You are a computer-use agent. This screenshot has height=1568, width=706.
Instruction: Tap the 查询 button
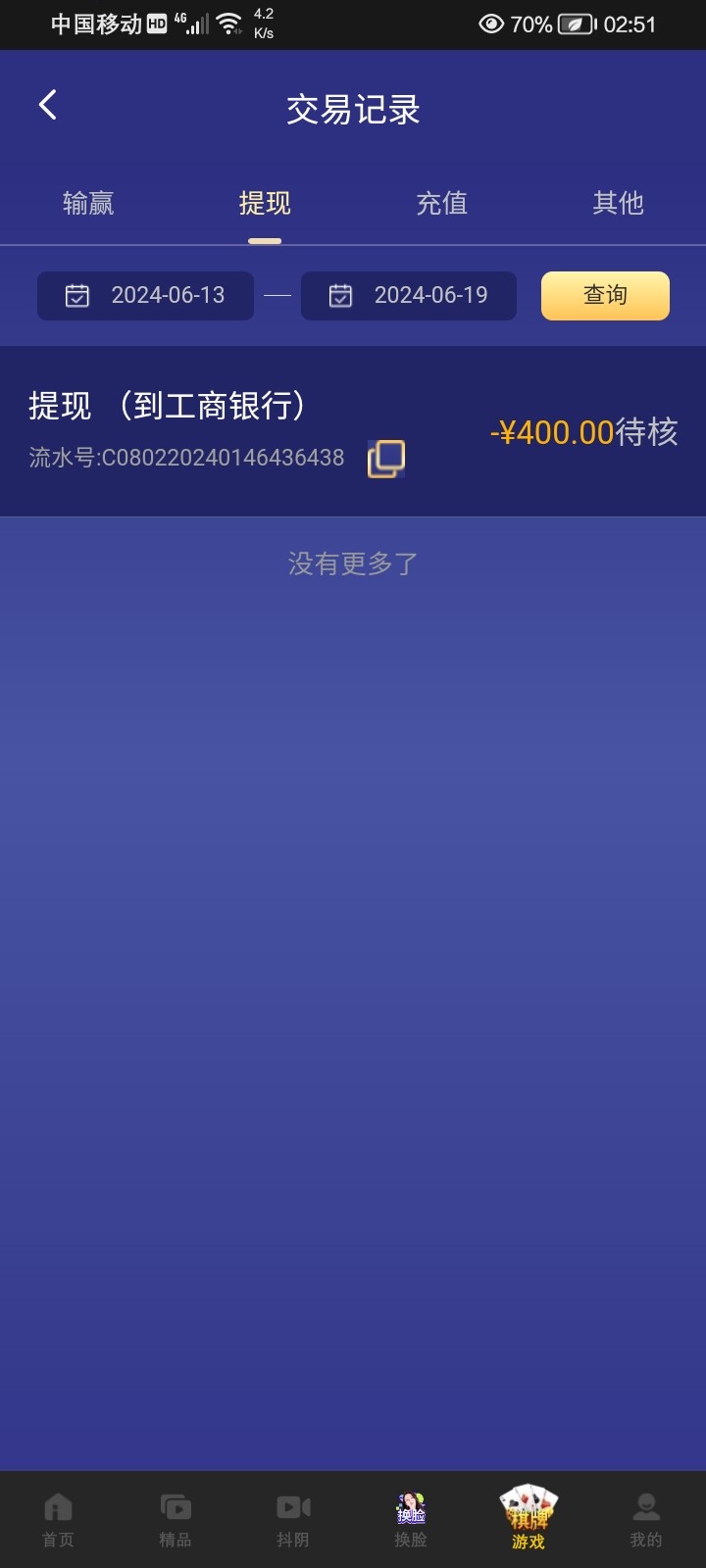(605, 296)
